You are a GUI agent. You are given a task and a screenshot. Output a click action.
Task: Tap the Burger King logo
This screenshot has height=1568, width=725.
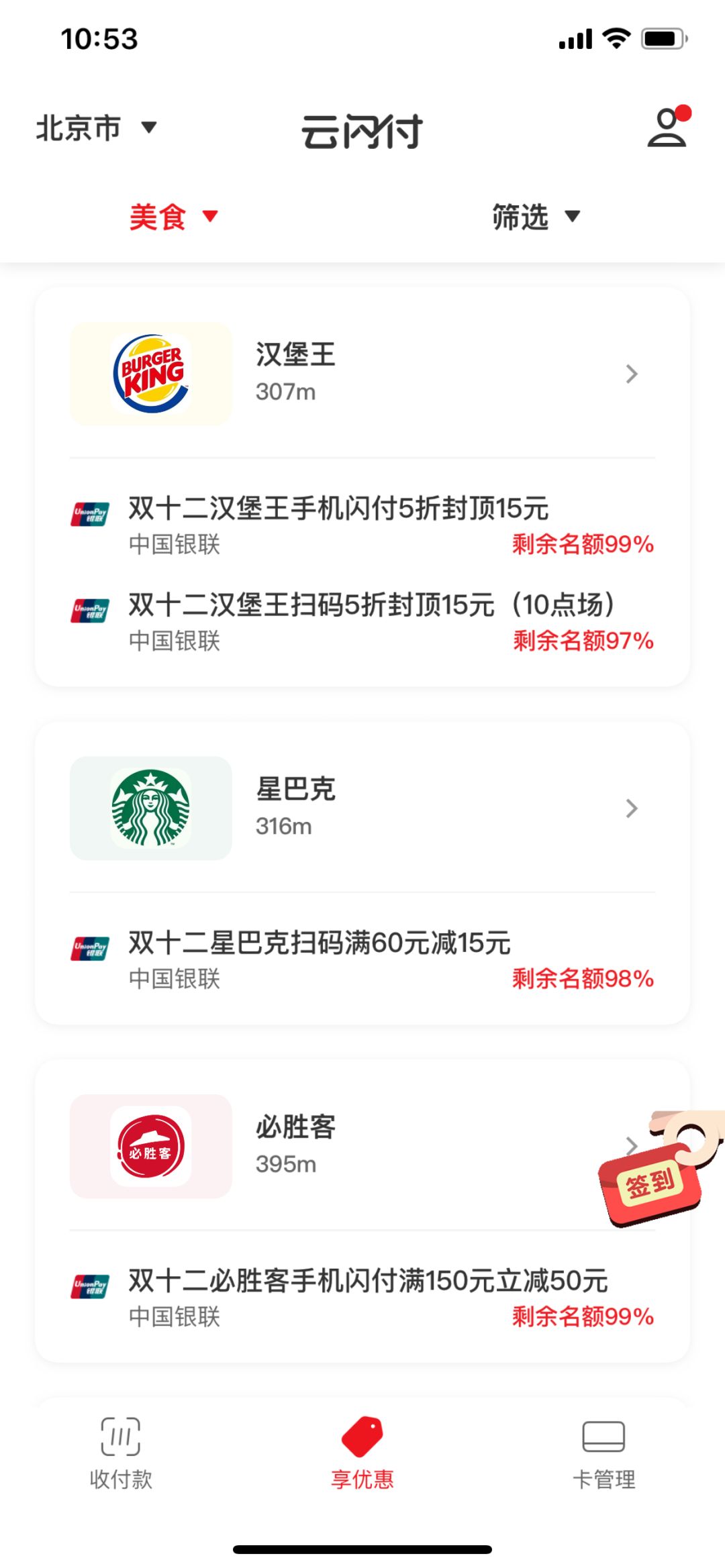(149, 374)
